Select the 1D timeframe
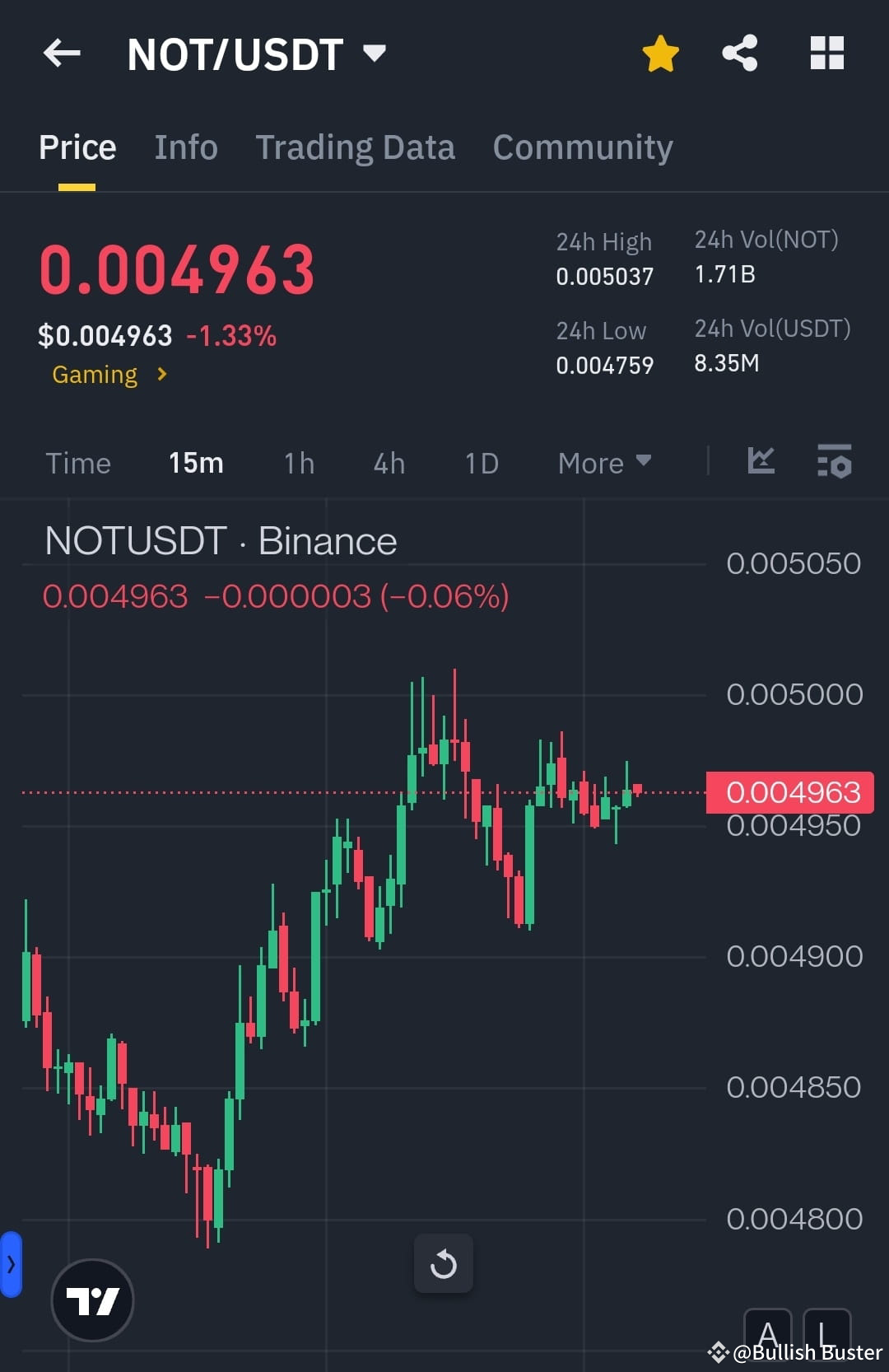889x1372 pixels. (481, 463)
